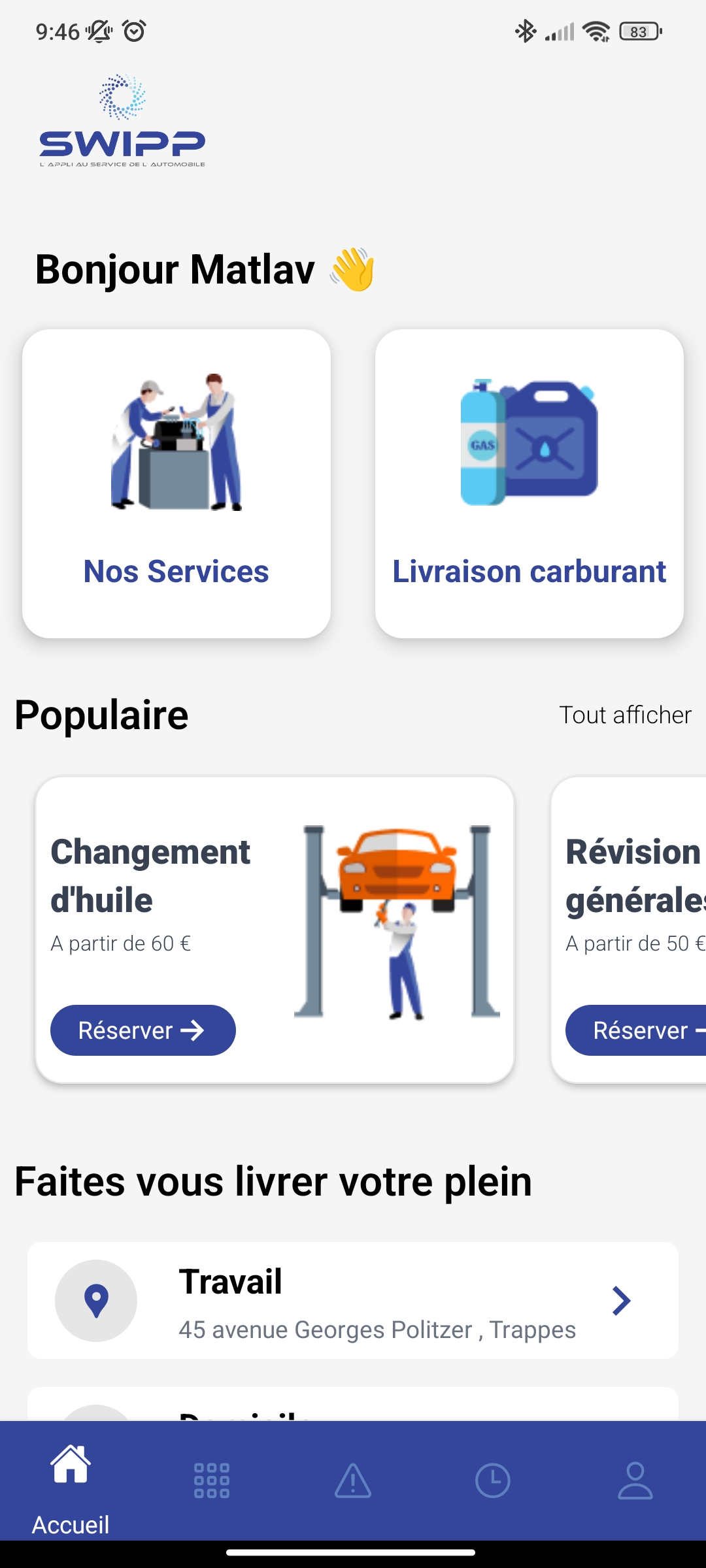Open 'Tout afficher' next to Populaire
706x1568 pixels.
pyautogui.click(x=624, y=715)
